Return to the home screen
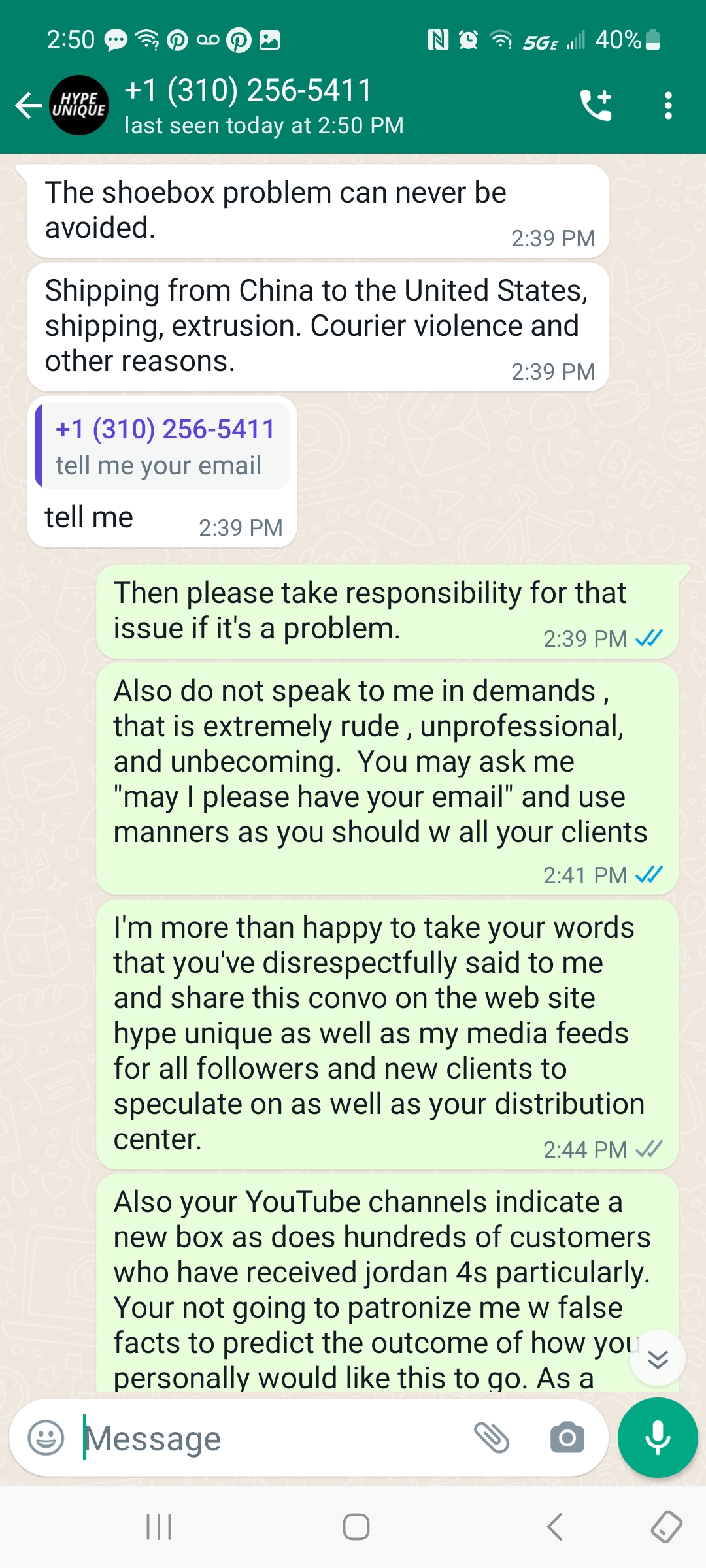Image resolution: width=706 pixels, height=1568 pixels. pyautogui.click(x=356, y=1527)
